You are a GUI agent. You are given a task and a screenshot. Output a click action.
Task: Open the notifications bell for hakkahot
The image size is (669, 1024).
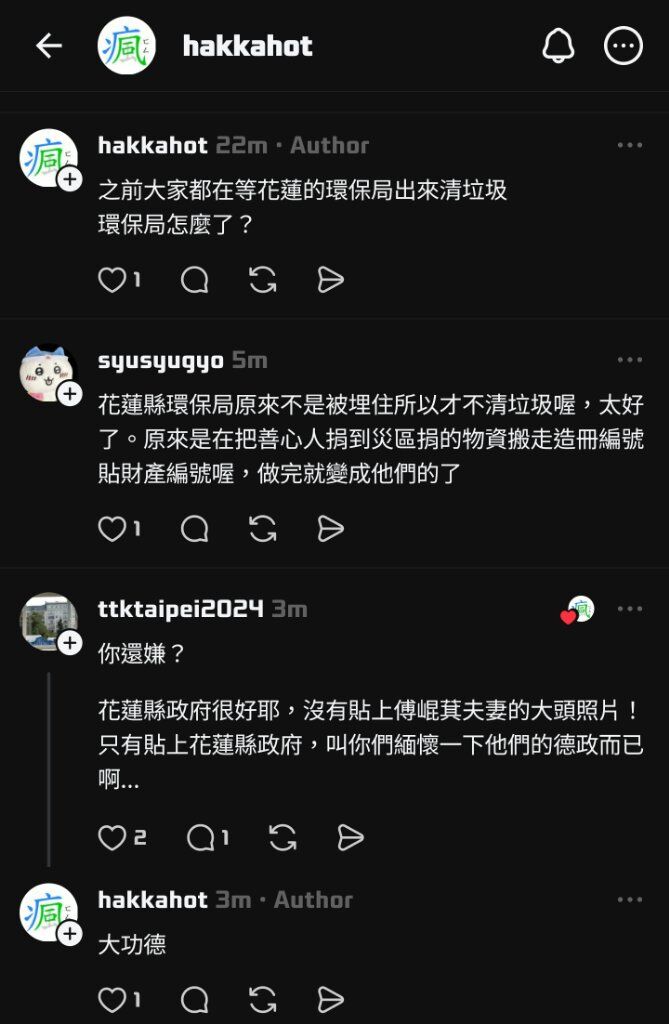558,46
